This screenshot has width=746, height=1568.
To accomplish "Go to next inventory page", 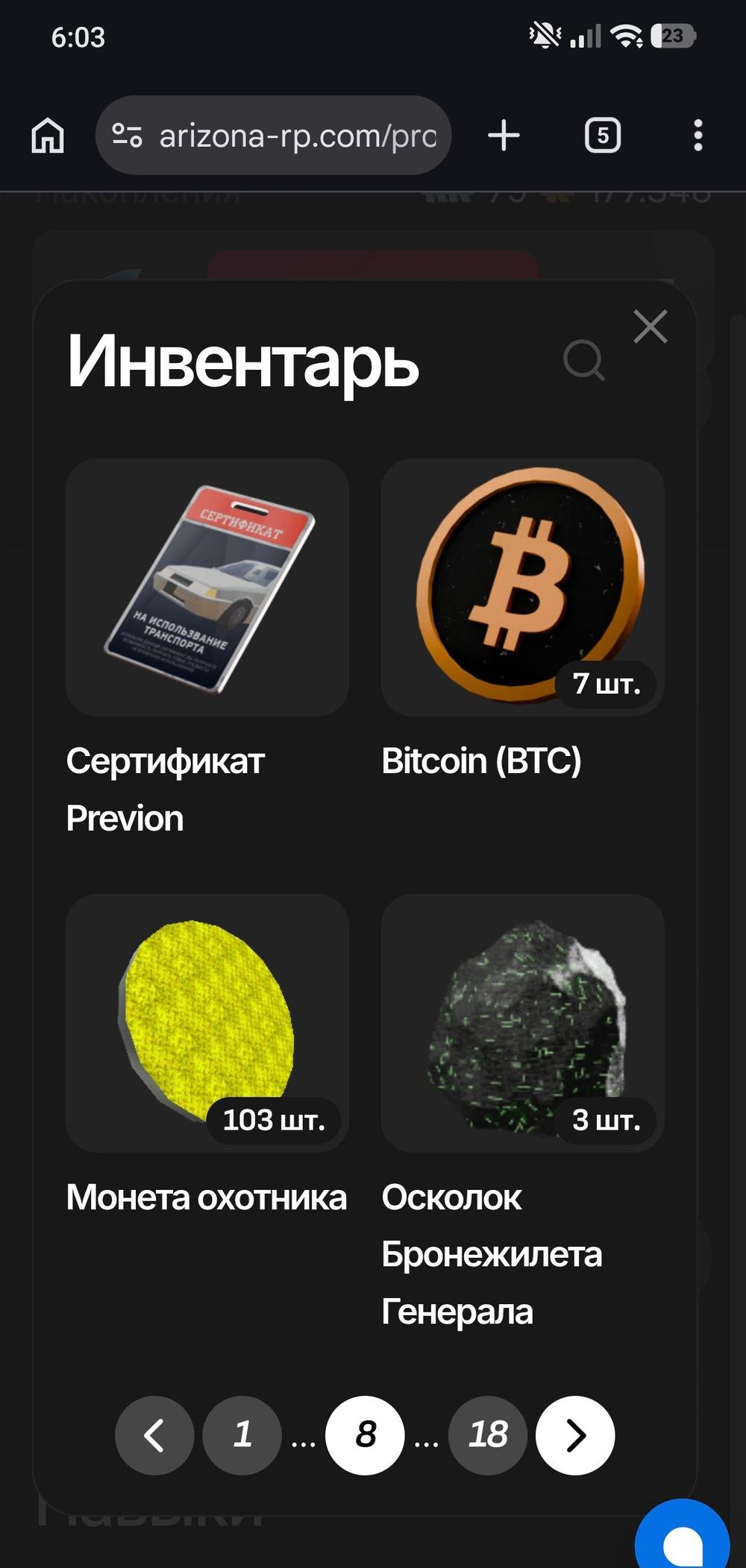I will click(x=575, y=1435).
